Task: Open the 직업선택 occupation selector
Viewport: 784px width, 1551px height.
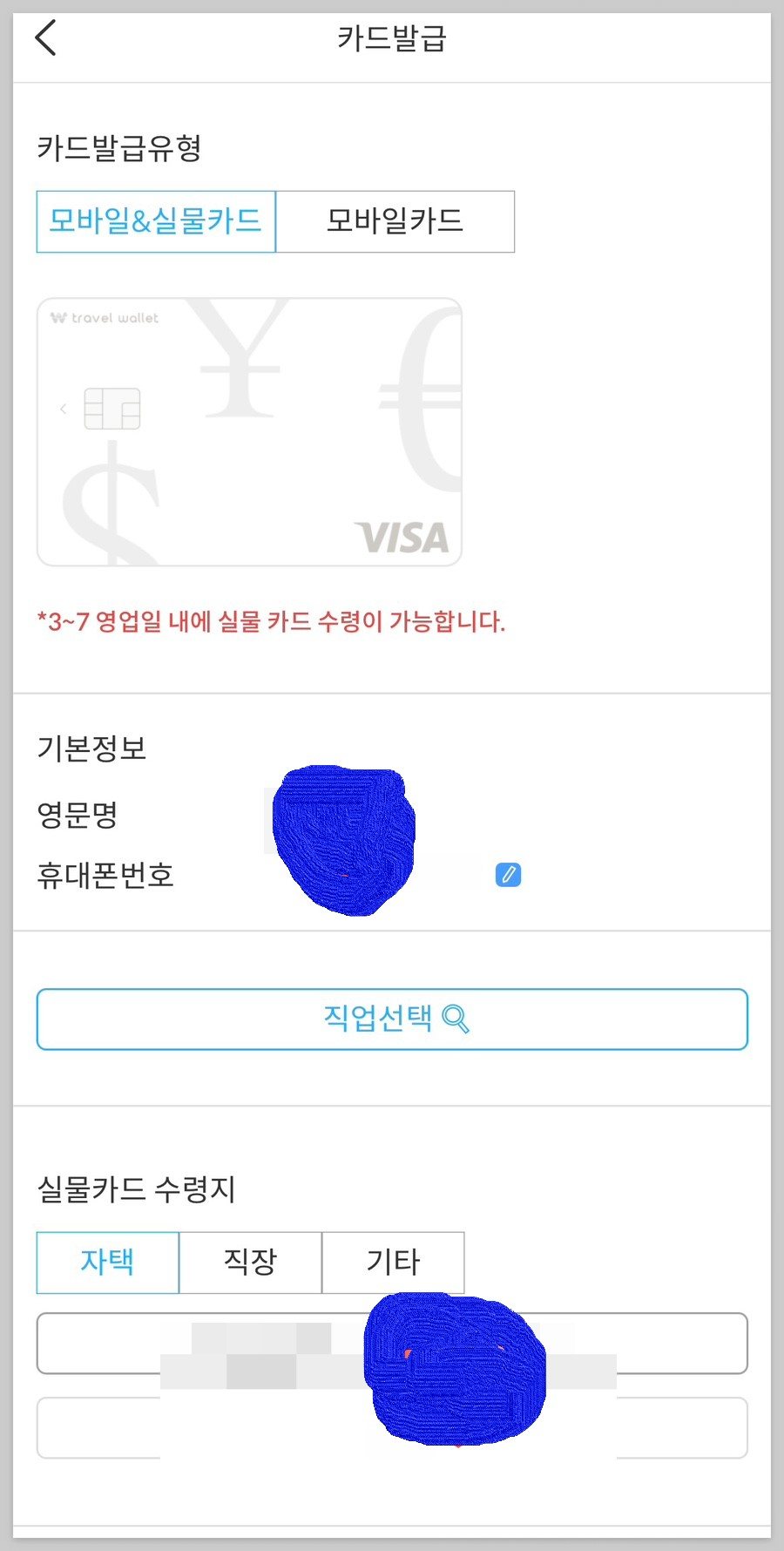Action: (391, 1018)
